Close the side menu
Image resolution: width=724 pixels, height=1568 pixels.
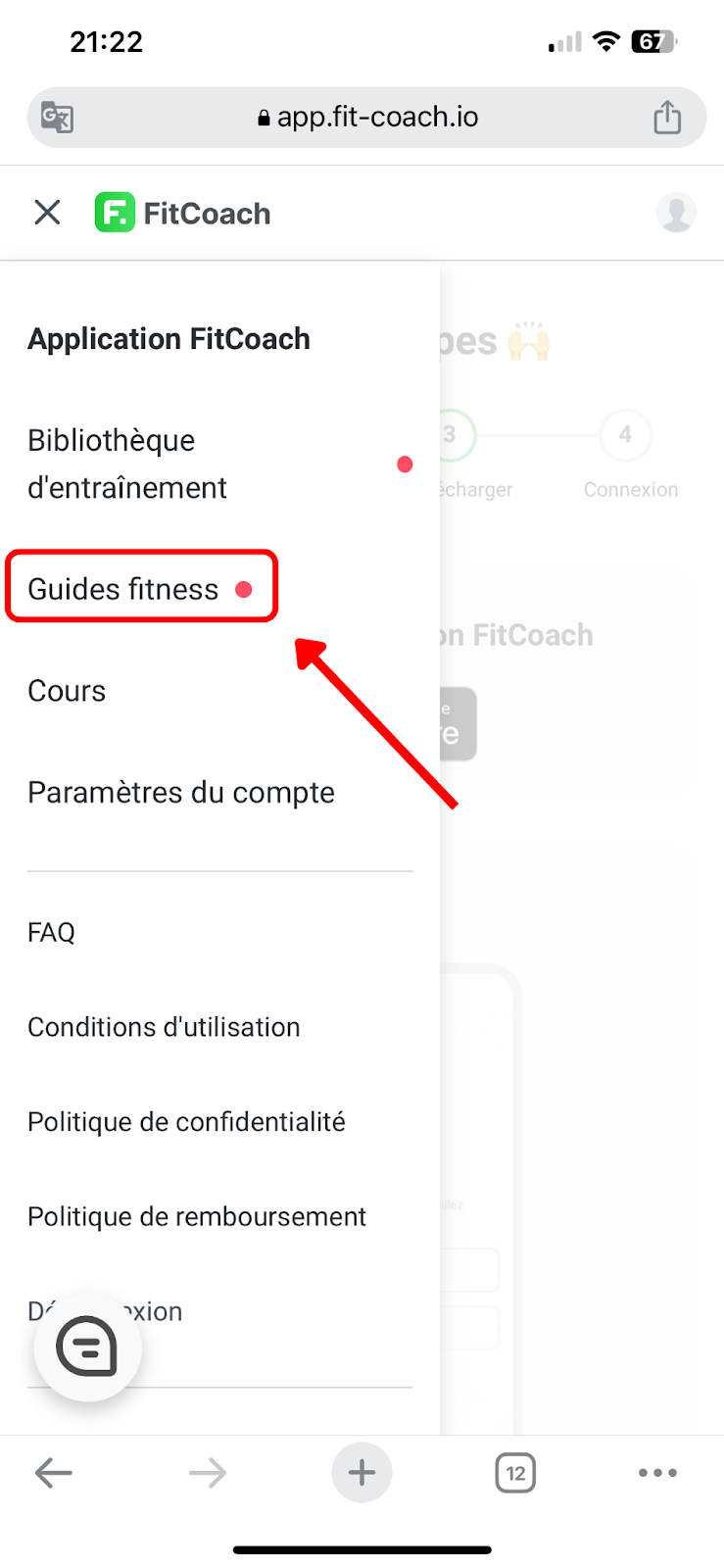[x=47, y=213]
